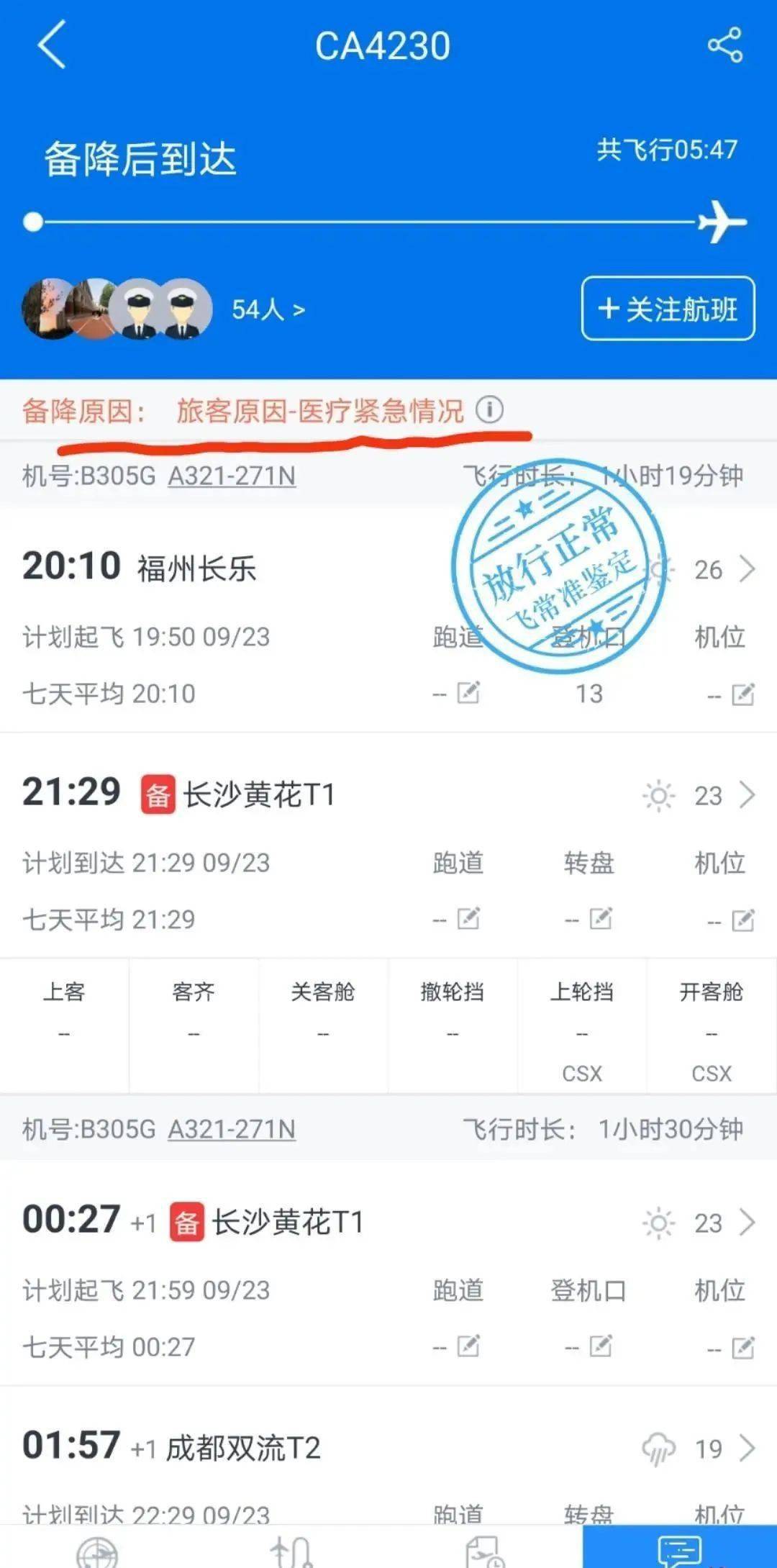Image resolution: width=777 pixels, height=1568 pixels.
Task: Edit the 跑道 value for the 福州长乐 departure
Action: (468, 692)
